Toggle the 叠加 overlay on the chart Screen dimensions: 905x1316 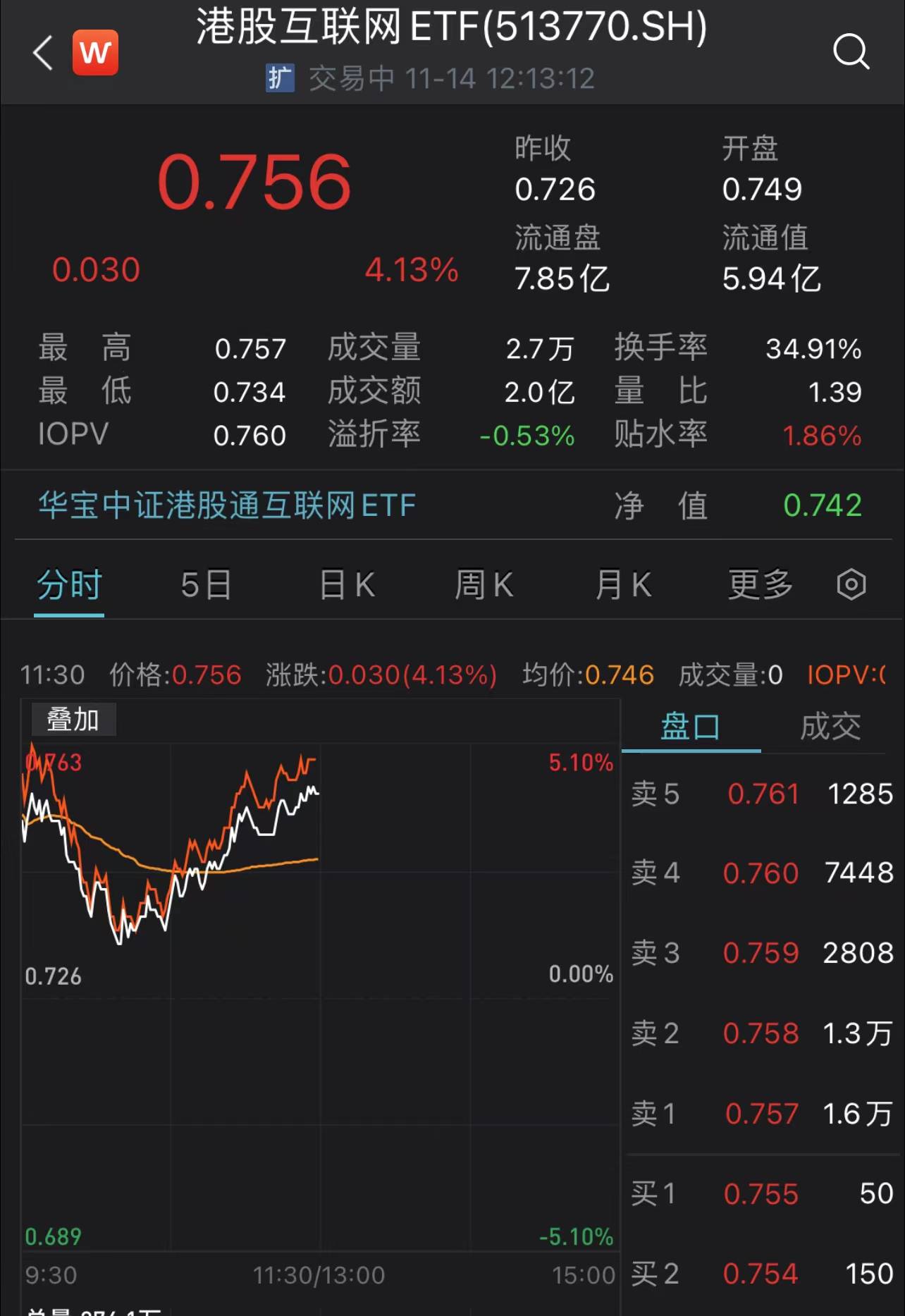point(73,720)
